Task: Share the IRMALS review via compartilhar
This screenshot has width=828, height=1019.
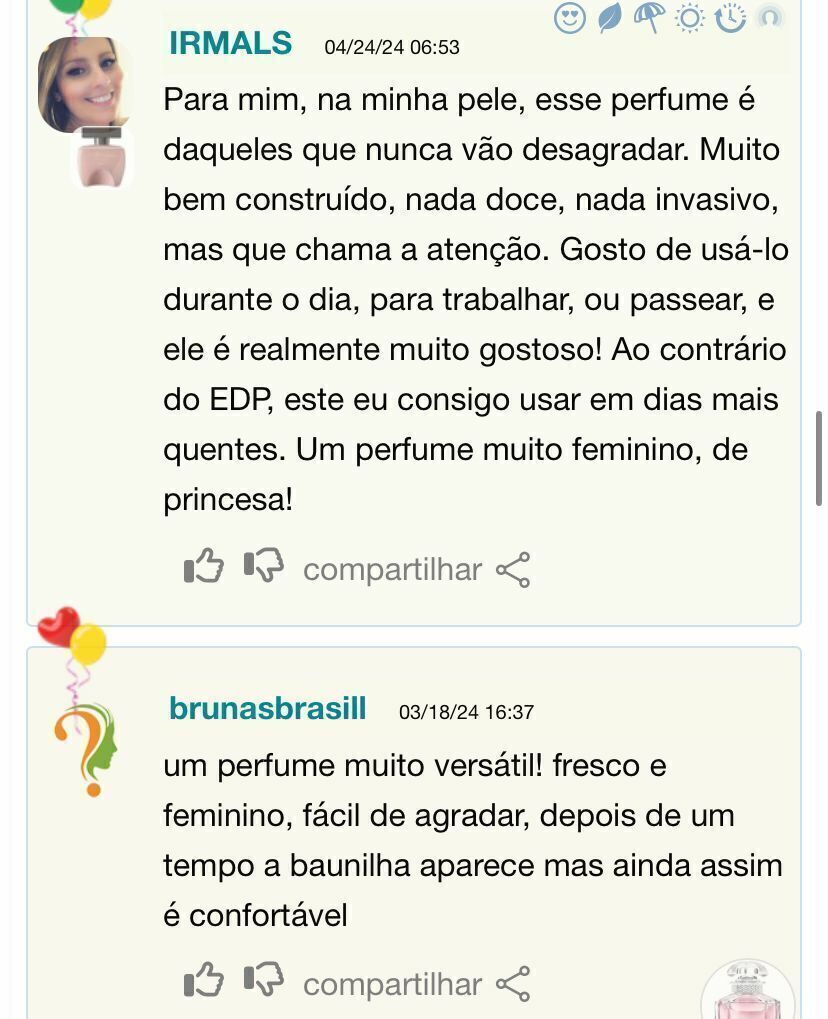Action: (416, 569)
